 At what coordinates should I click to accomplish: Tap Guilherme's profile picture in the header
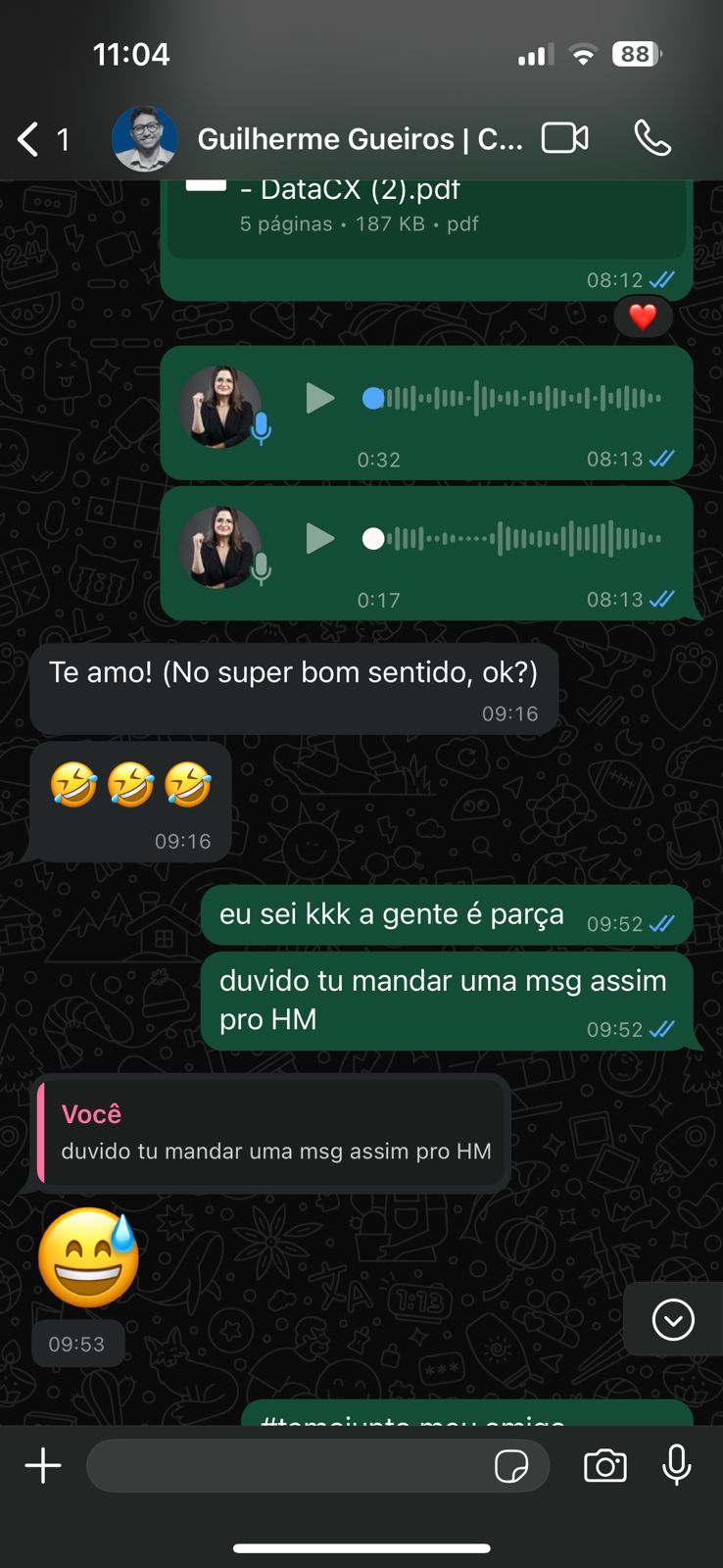pyautogui.click(x=145, y=138)
